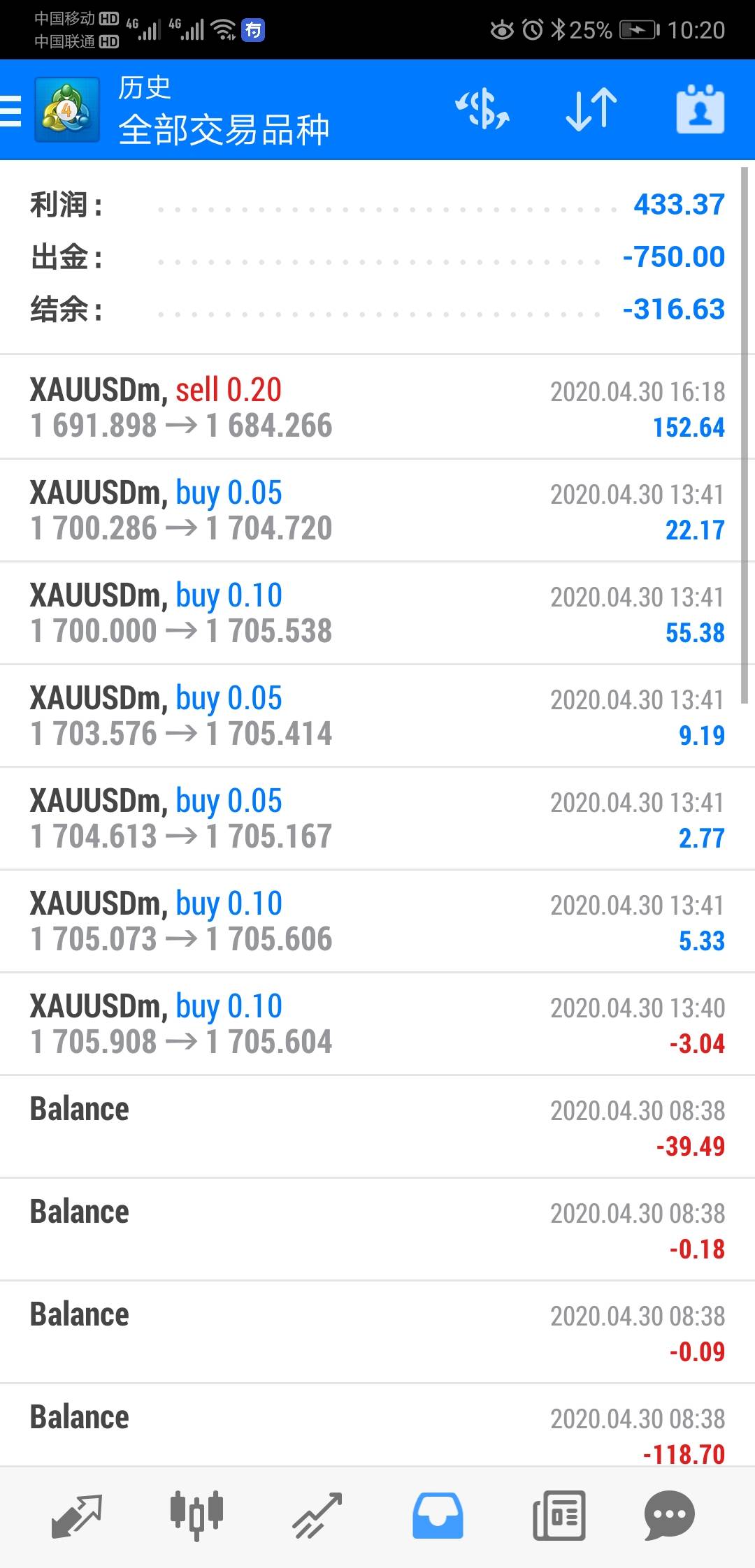The height and width of the screenshot is (1568, 755).
Task: Open the sell 0.20 XAUUSDm trade
Action: (x=377, y=407)
